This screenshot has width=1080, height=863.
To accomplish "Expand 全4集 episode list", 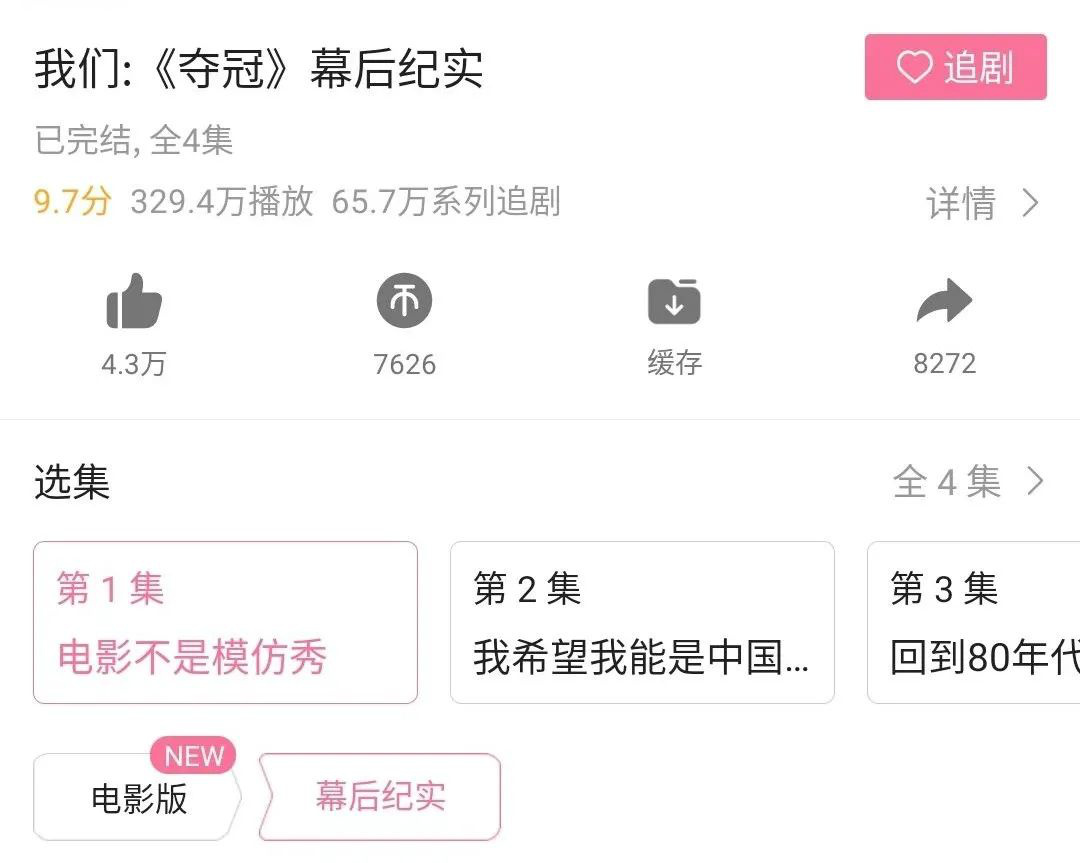I will [x=967, y=483].
